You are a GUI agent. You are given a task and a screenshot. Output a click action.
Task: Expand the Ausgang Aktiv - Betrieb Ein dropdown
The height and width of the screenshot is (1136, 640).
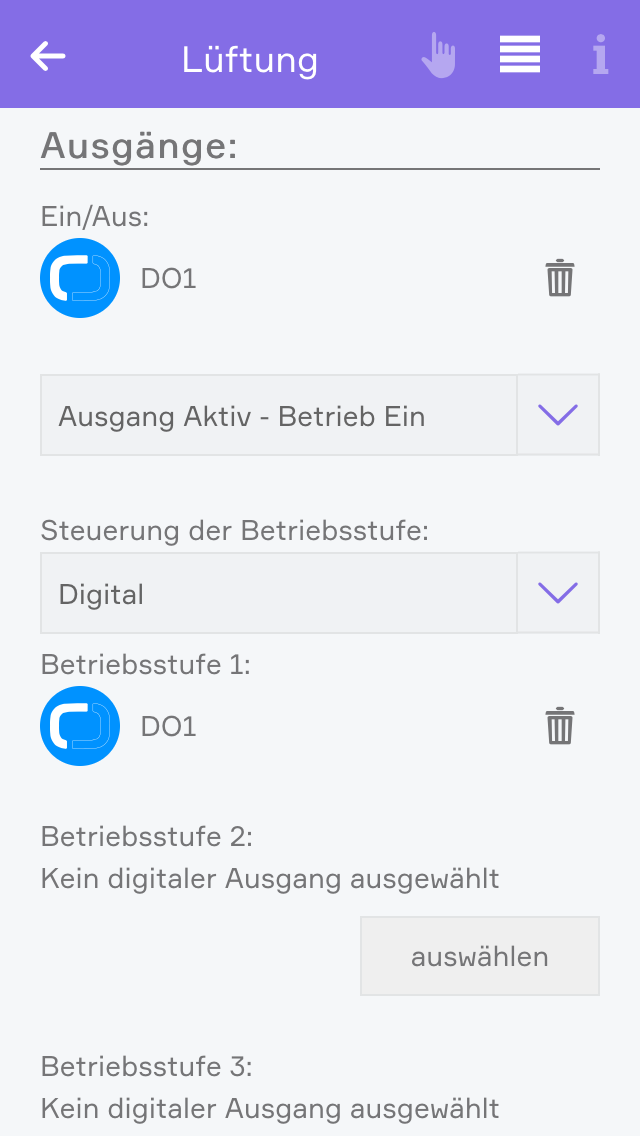tap(558, 415)
